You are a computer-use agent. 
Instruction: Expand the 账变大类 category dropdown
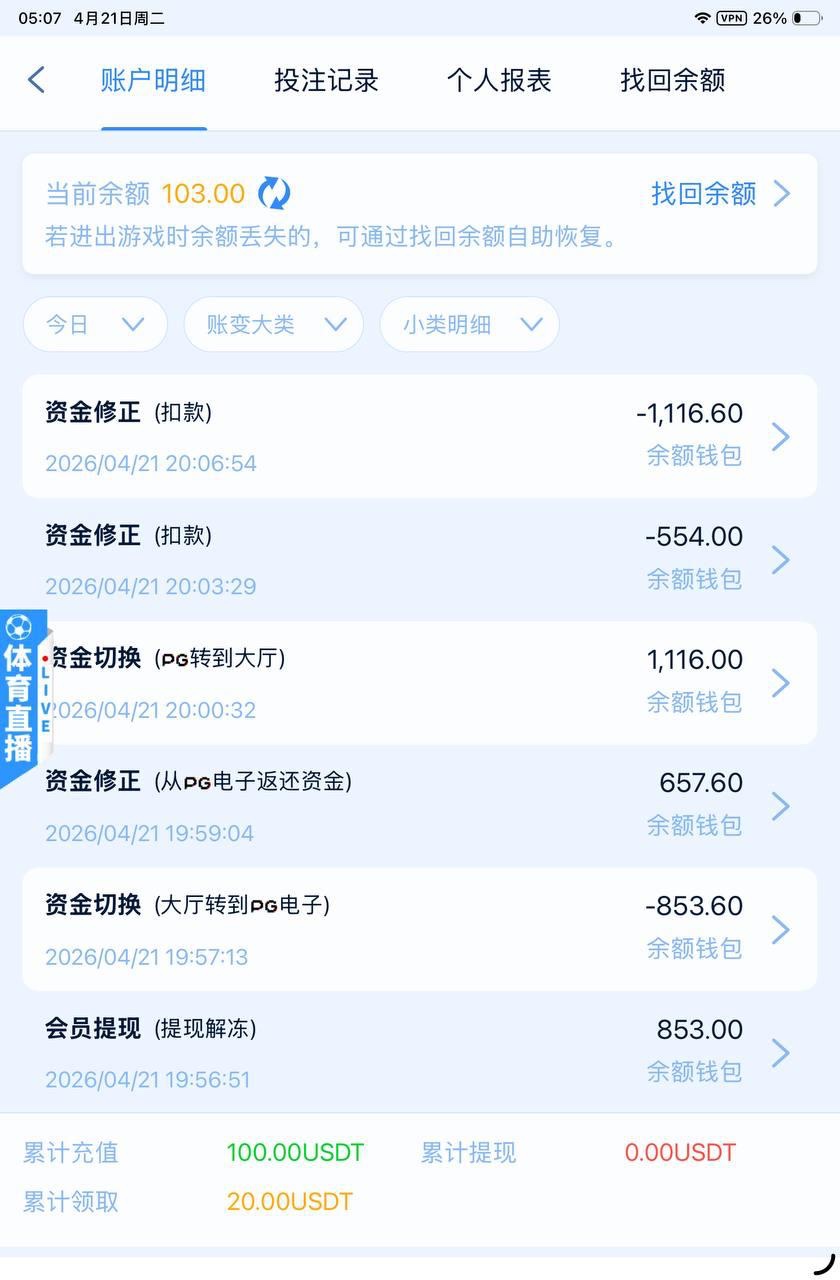click(273, 324)
